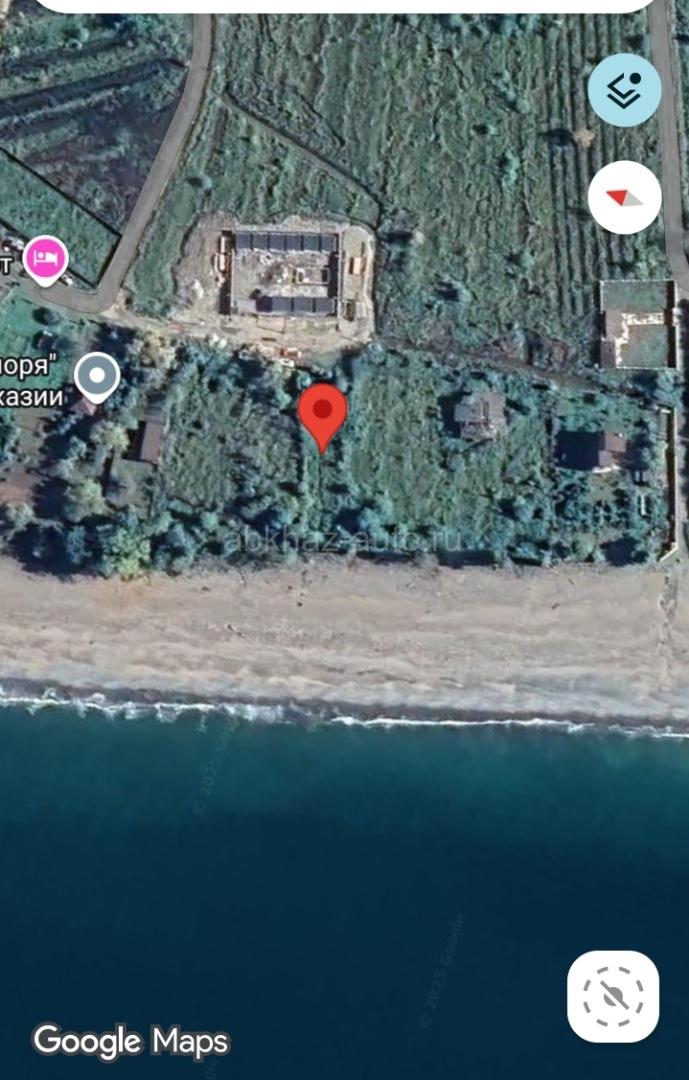Open the pink hotel marker

pos(46,261)
